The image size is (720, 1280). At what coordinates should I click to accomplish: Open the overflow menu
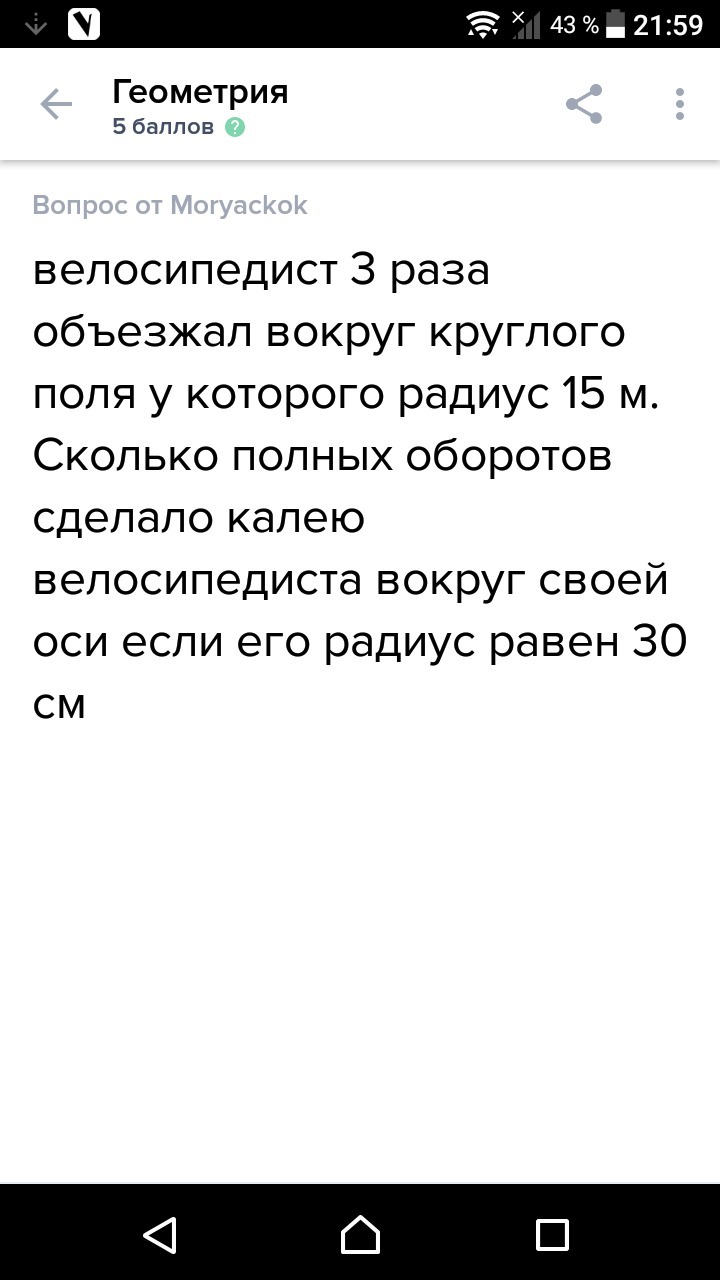coord(680,104)
